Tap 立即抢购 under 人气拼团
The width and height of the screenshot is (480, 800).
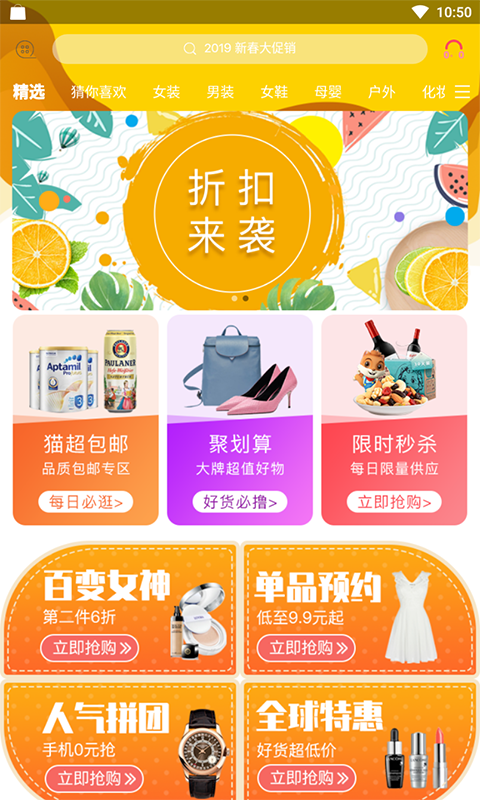[94, 779]
